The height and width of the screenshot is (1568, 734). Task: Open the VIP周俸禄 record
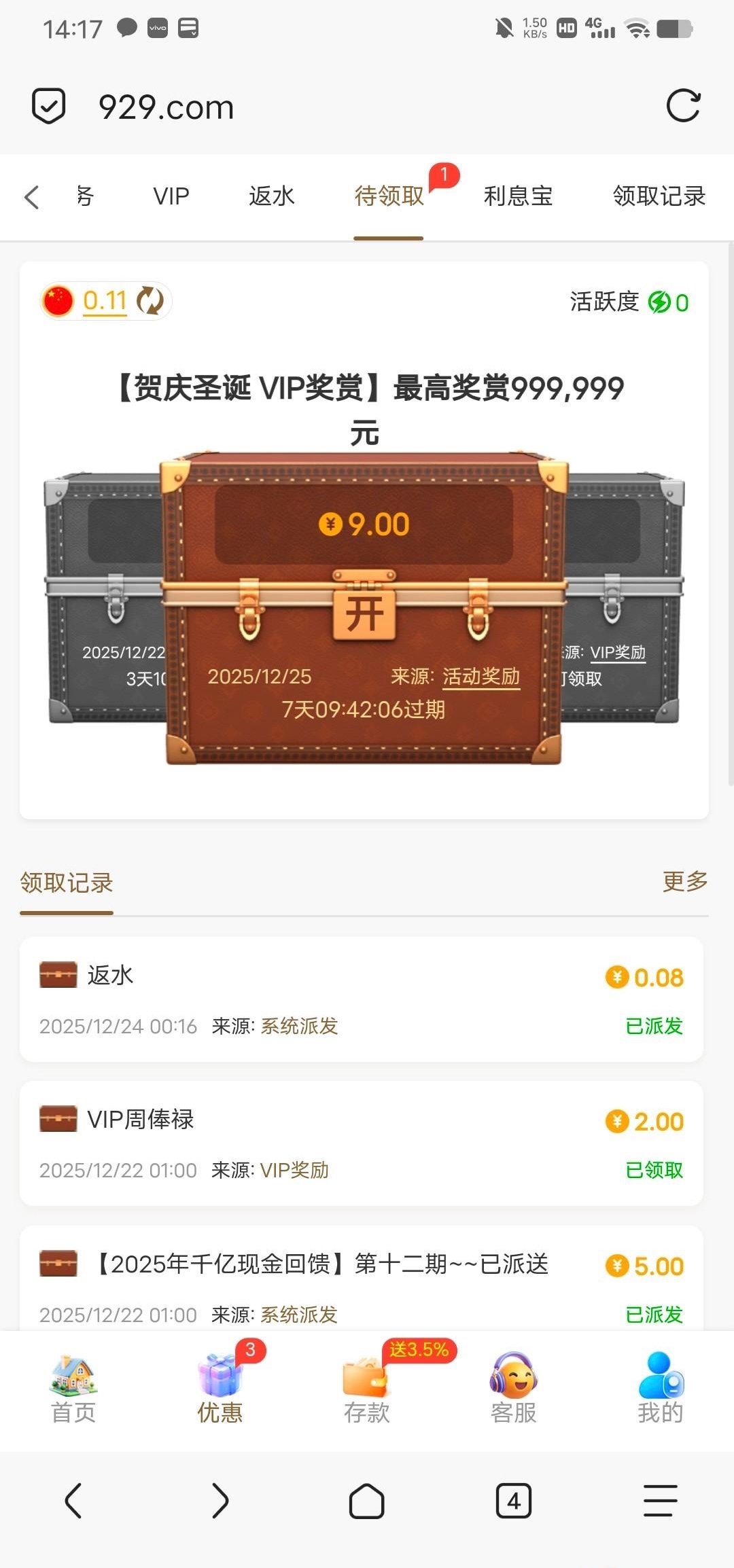tap(361, 1143)
